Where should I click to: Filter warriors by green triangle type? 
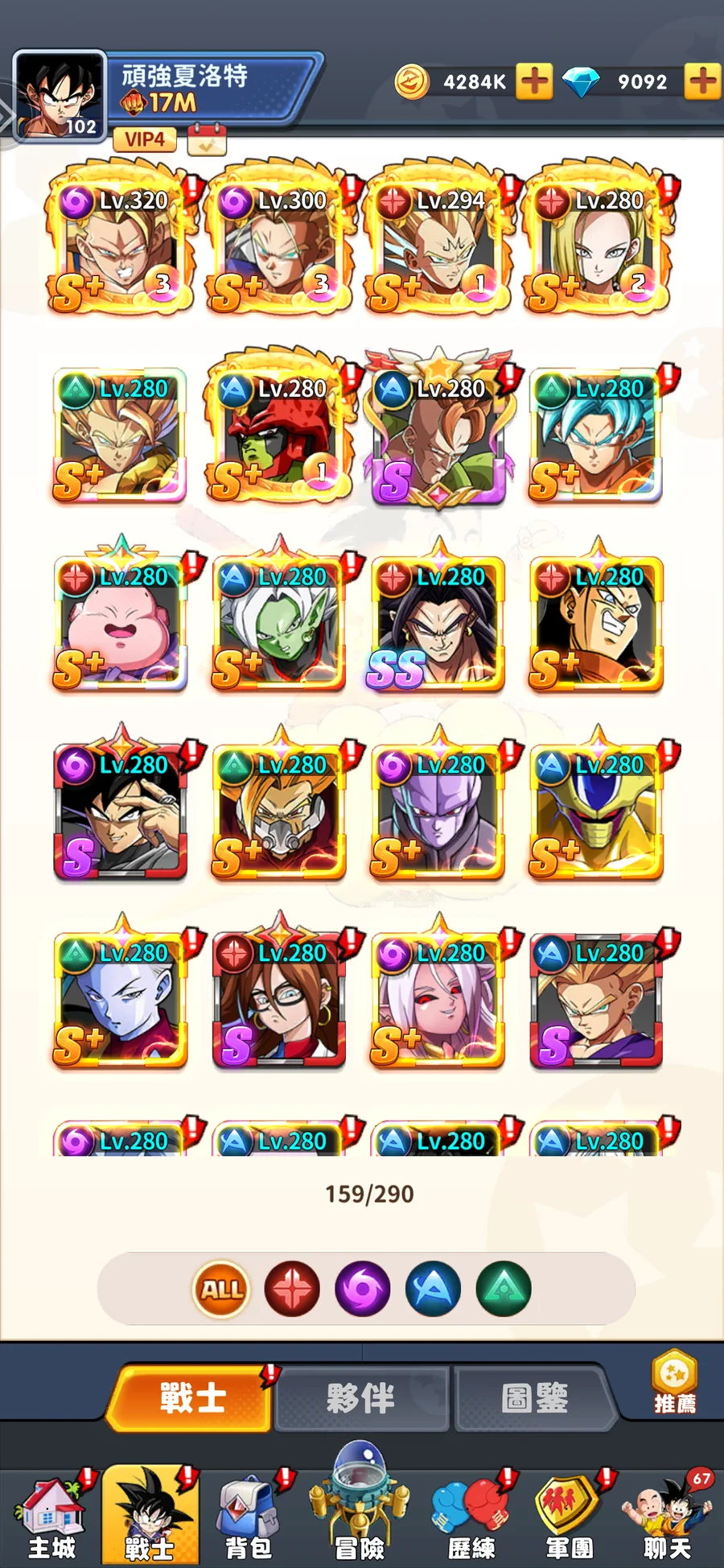[x=504, y=1289]
